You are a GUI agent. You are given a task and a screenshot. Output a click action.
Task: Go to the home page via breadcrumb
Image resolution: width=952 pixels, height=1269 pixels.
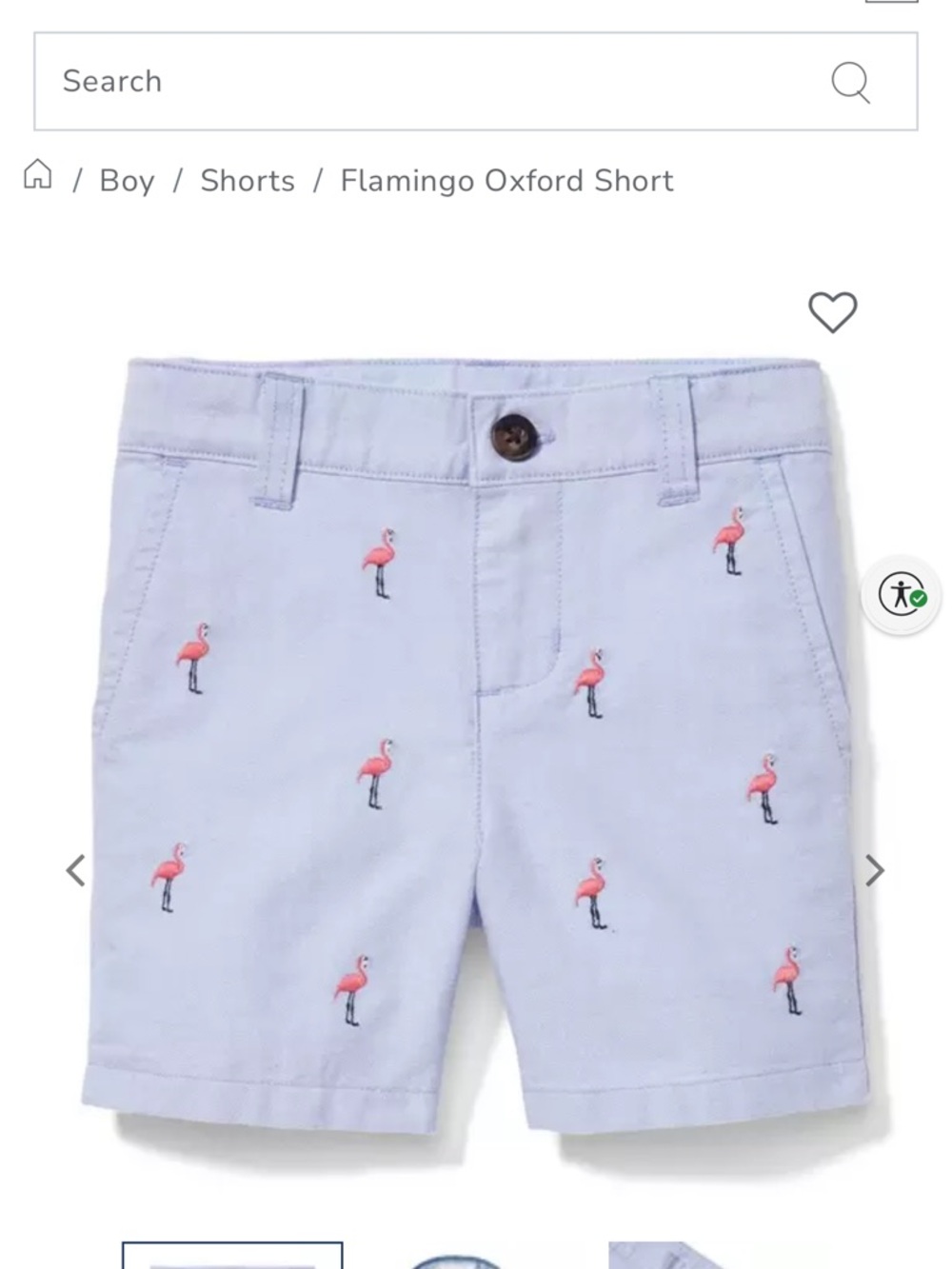[38, 175]
